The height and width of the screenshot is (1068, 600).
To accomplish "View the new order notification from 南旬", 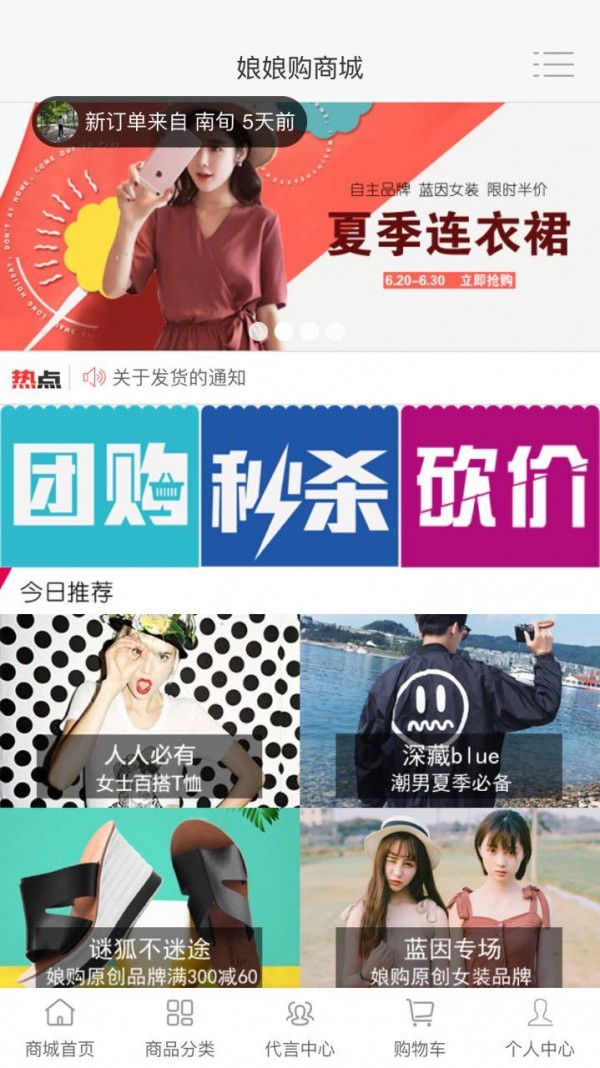I will (170, 122).
